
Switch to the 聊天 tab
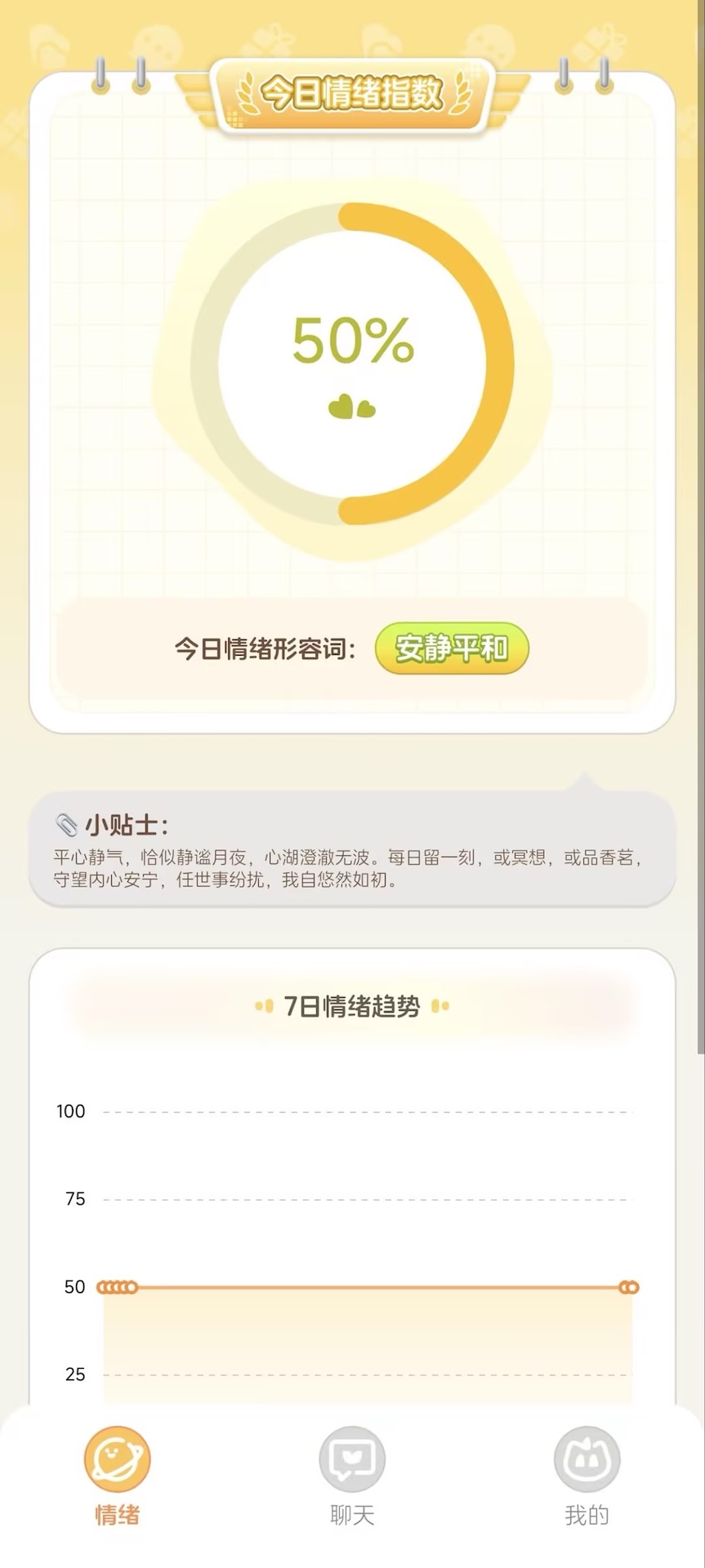point(351,1478)
